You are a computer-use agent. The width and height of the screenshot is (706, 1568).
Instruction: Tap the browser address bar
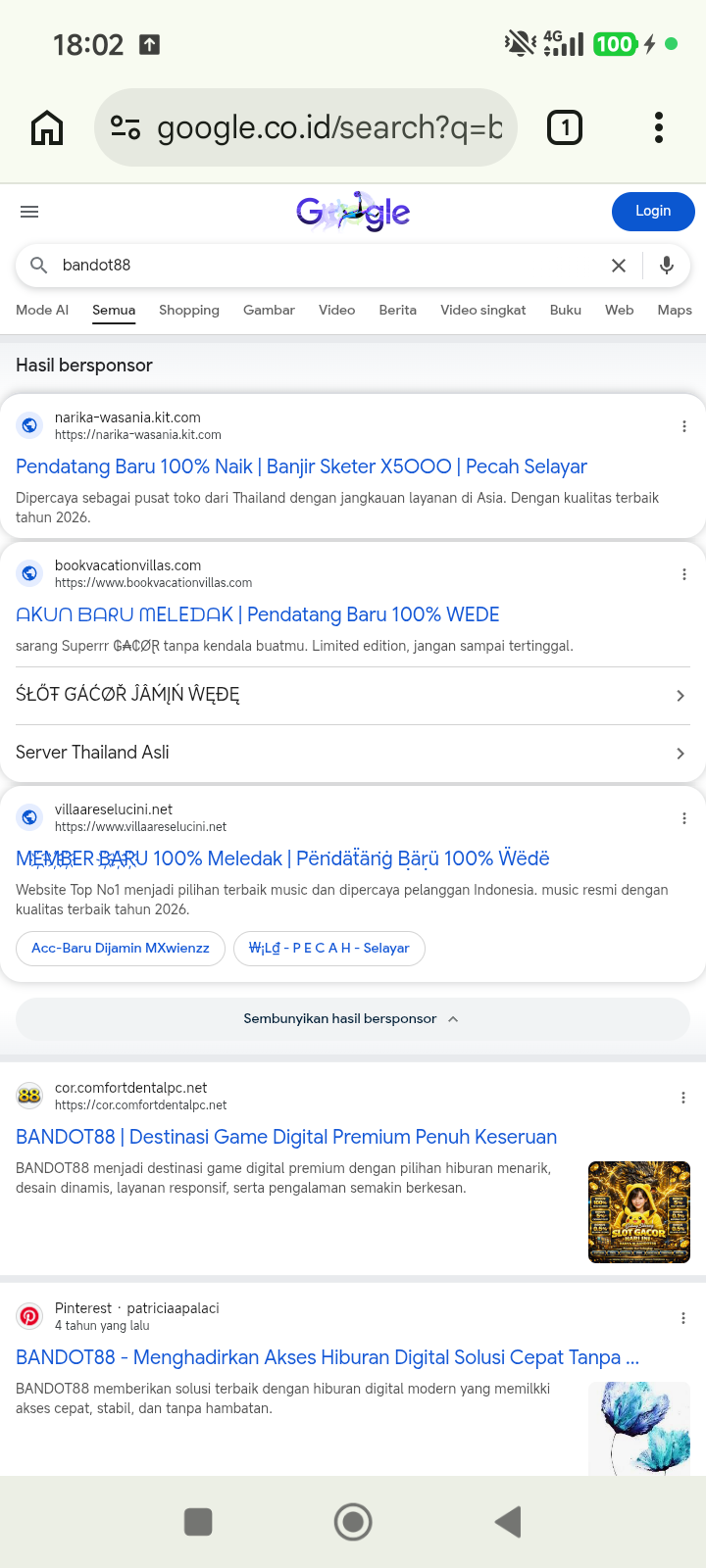[x=306, y=127]
